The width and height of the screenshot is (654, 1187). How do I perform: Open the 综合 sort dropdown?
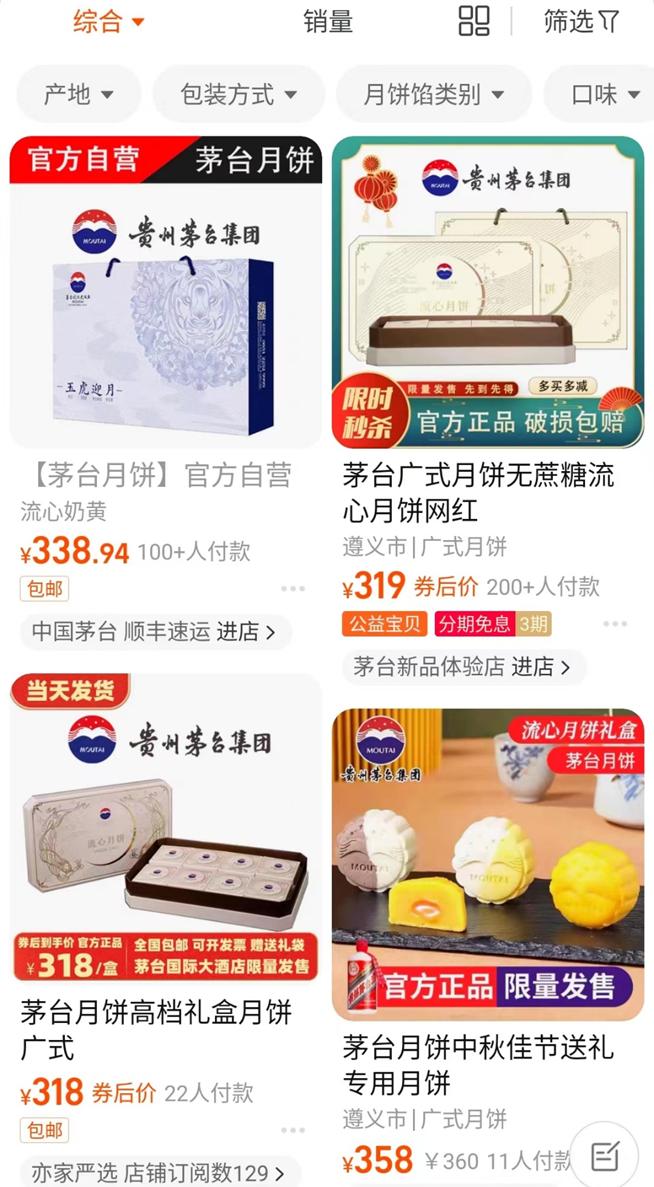(x=108, y=21)
